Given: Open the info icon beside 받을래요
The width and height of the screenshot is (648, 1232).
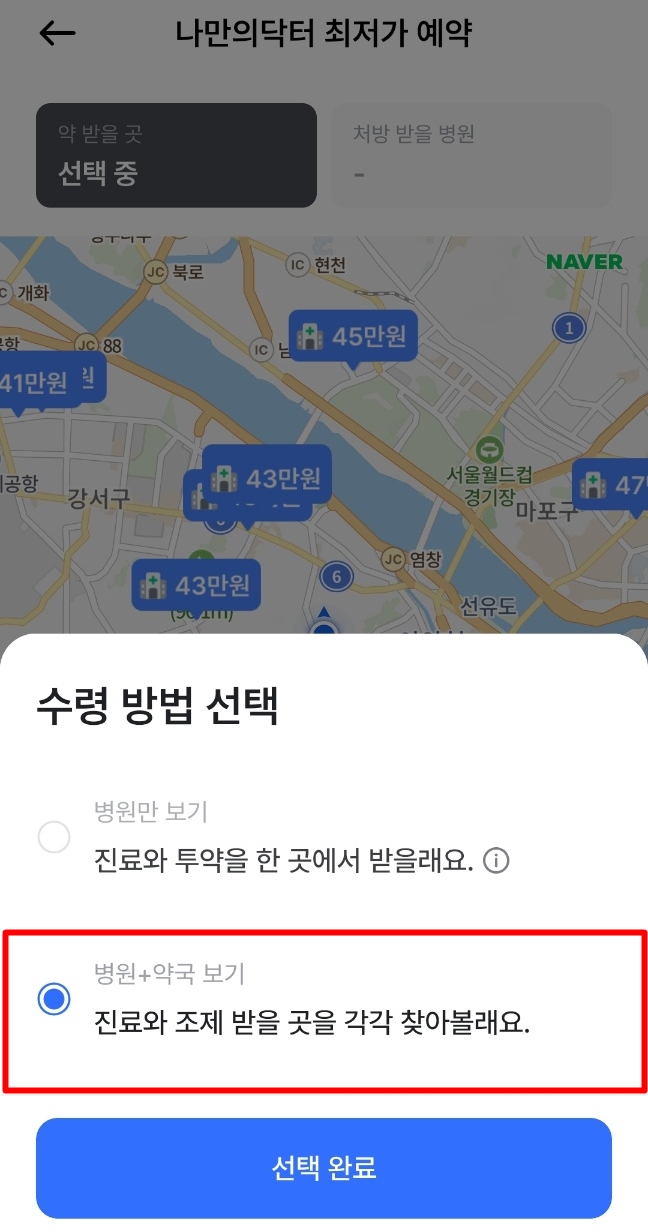Looking at the screenshot, I should (497, 860).
